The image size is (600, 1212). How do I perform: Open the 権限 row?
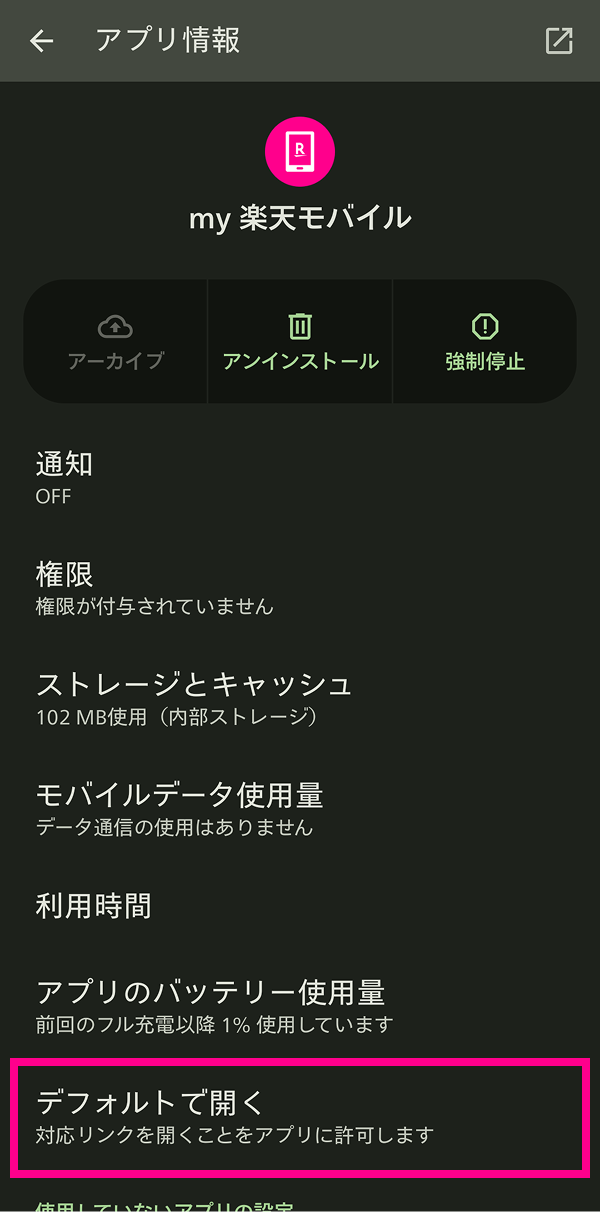coord(300,589)
